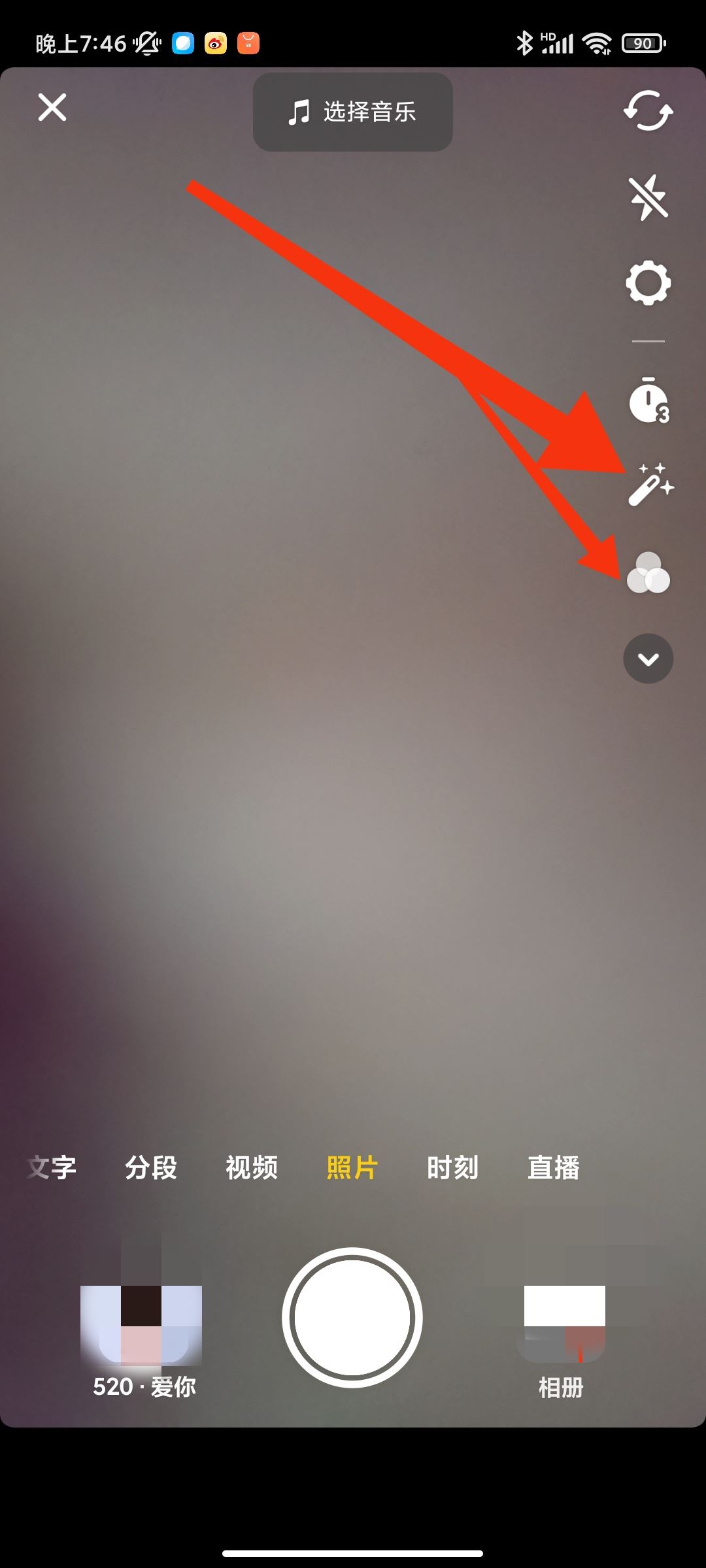The width and height of the screenshot is (706, 1568).
Task: Open the 选择音乐 music picker
Action: click(353, 112)
